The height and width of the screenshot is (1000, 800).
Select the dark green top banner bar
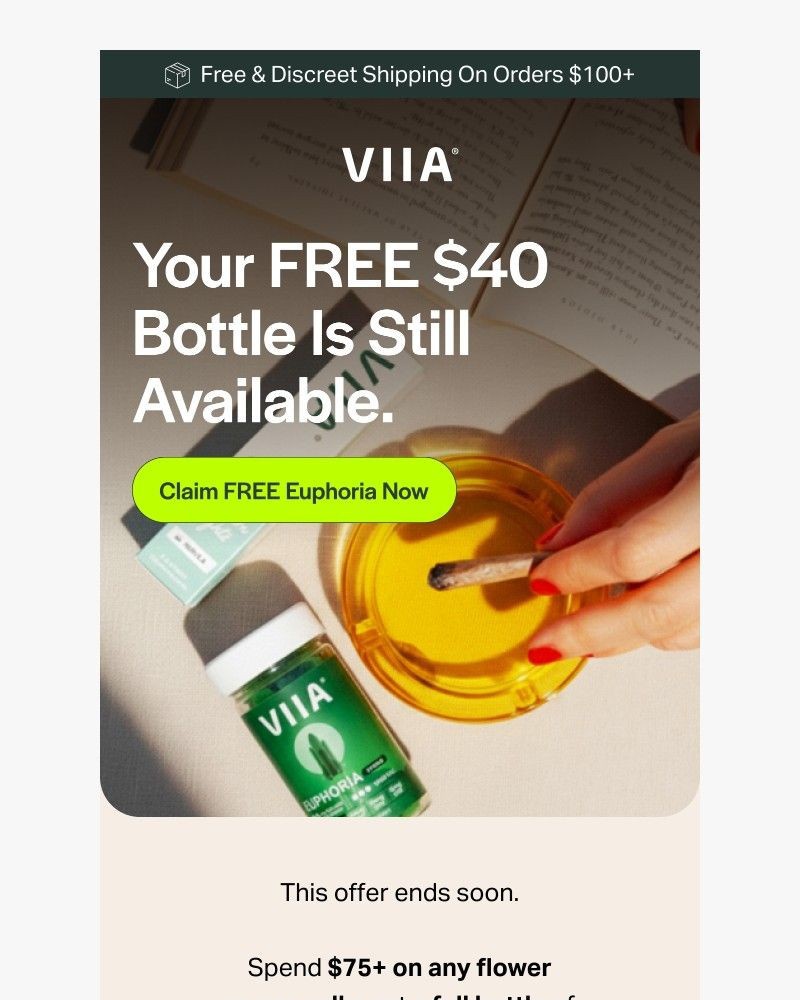coord(400,74)
